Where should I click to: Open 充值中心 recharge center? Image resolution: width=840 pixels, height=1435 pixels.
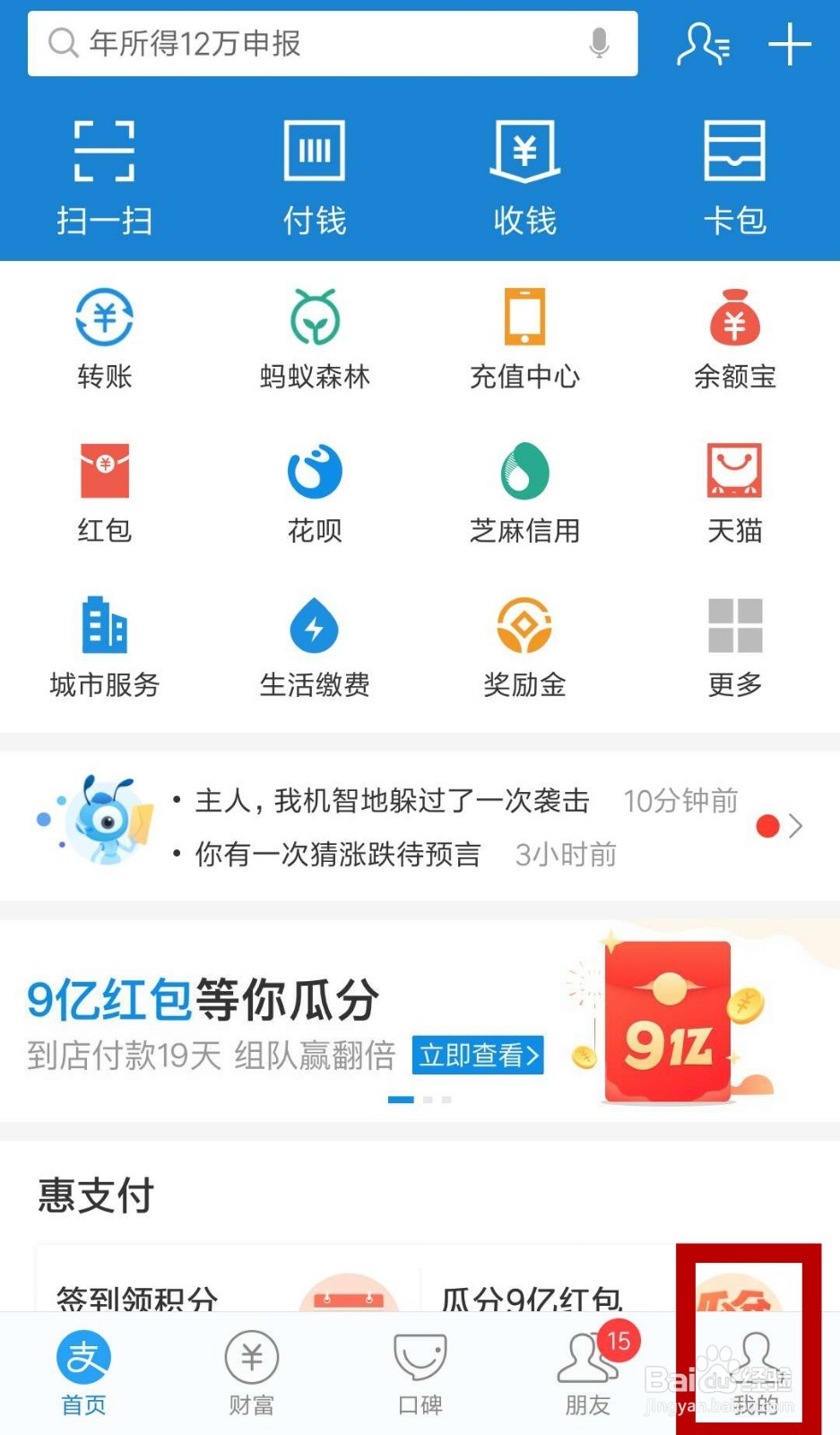coord(524,336)
